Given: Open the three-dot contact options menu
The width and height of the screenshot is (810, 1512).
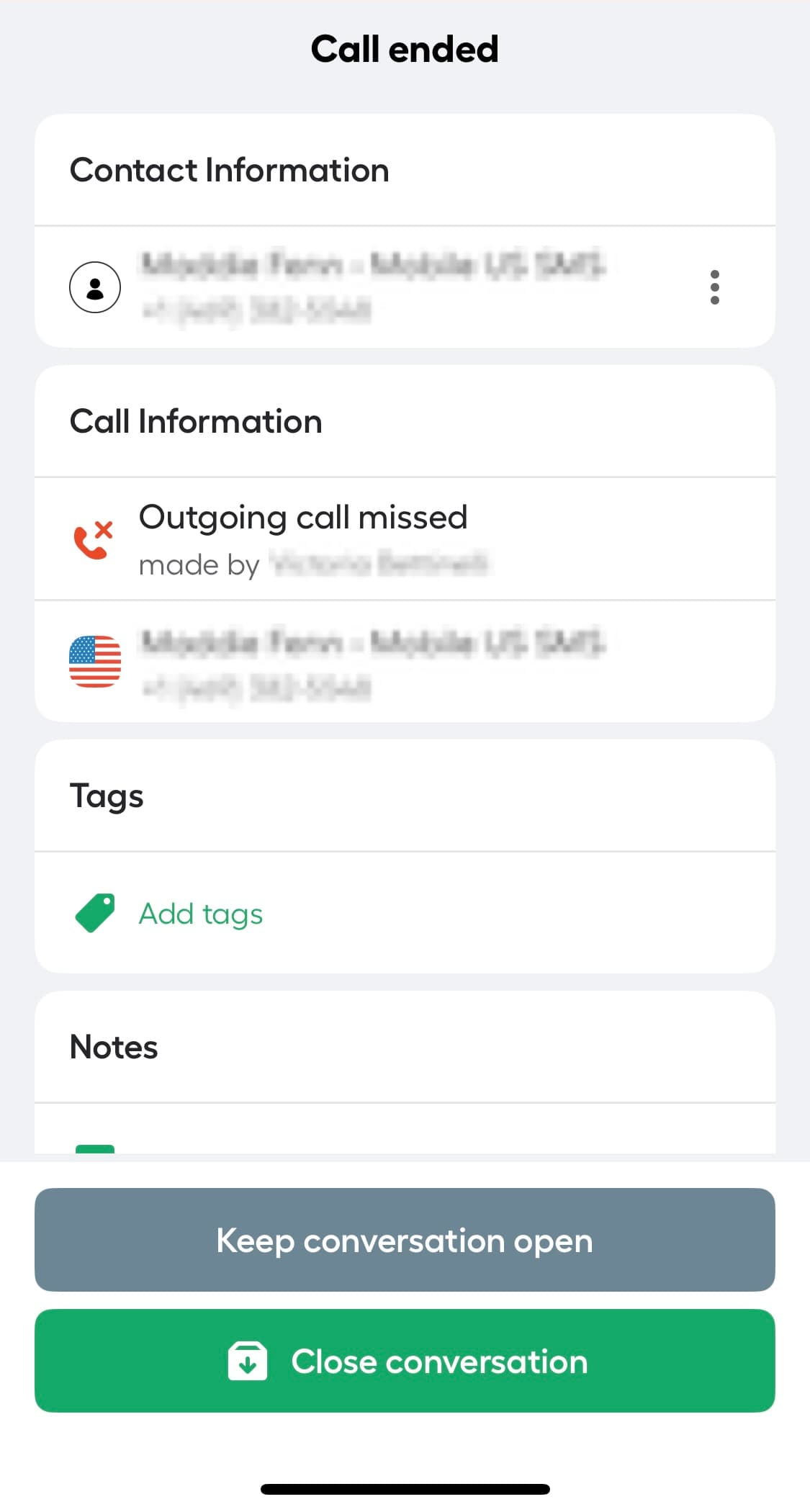Looking at the screenshot, I should tap(715, 286).
